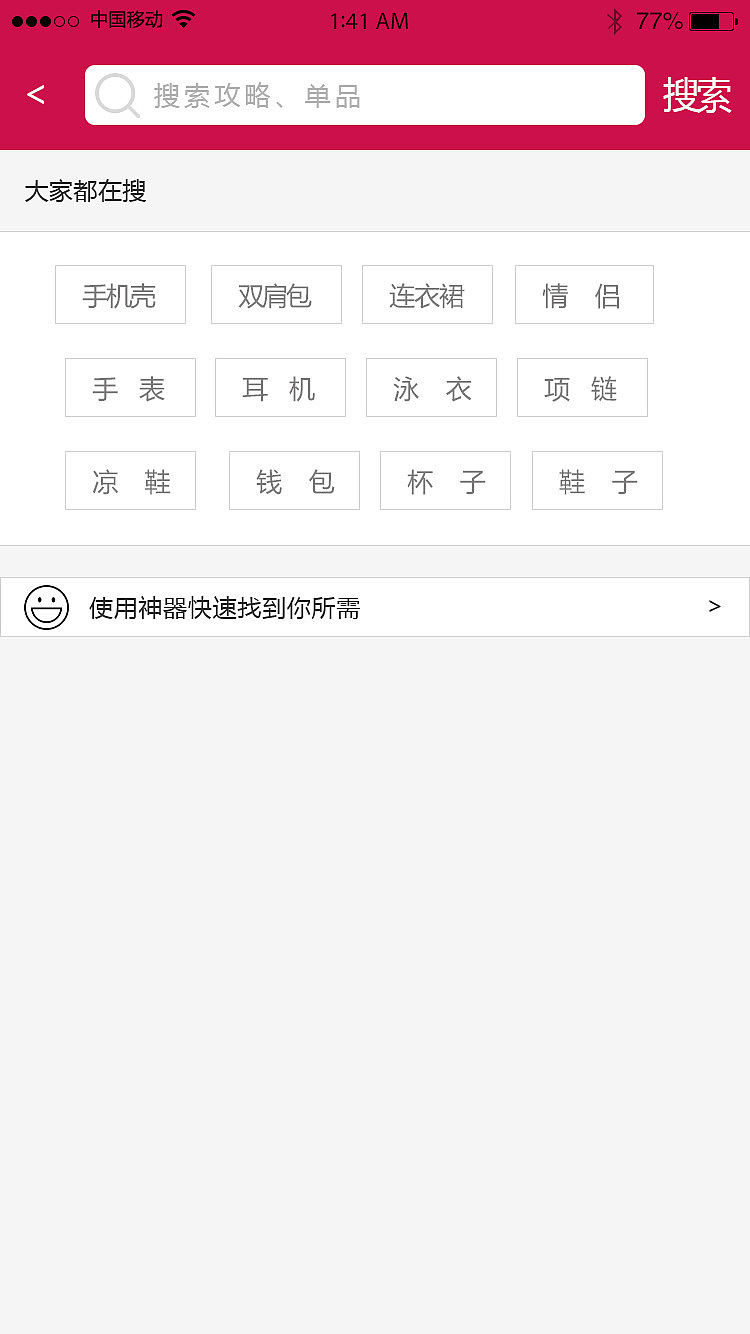Select the 手表 hot search tag

click(130, 388)
